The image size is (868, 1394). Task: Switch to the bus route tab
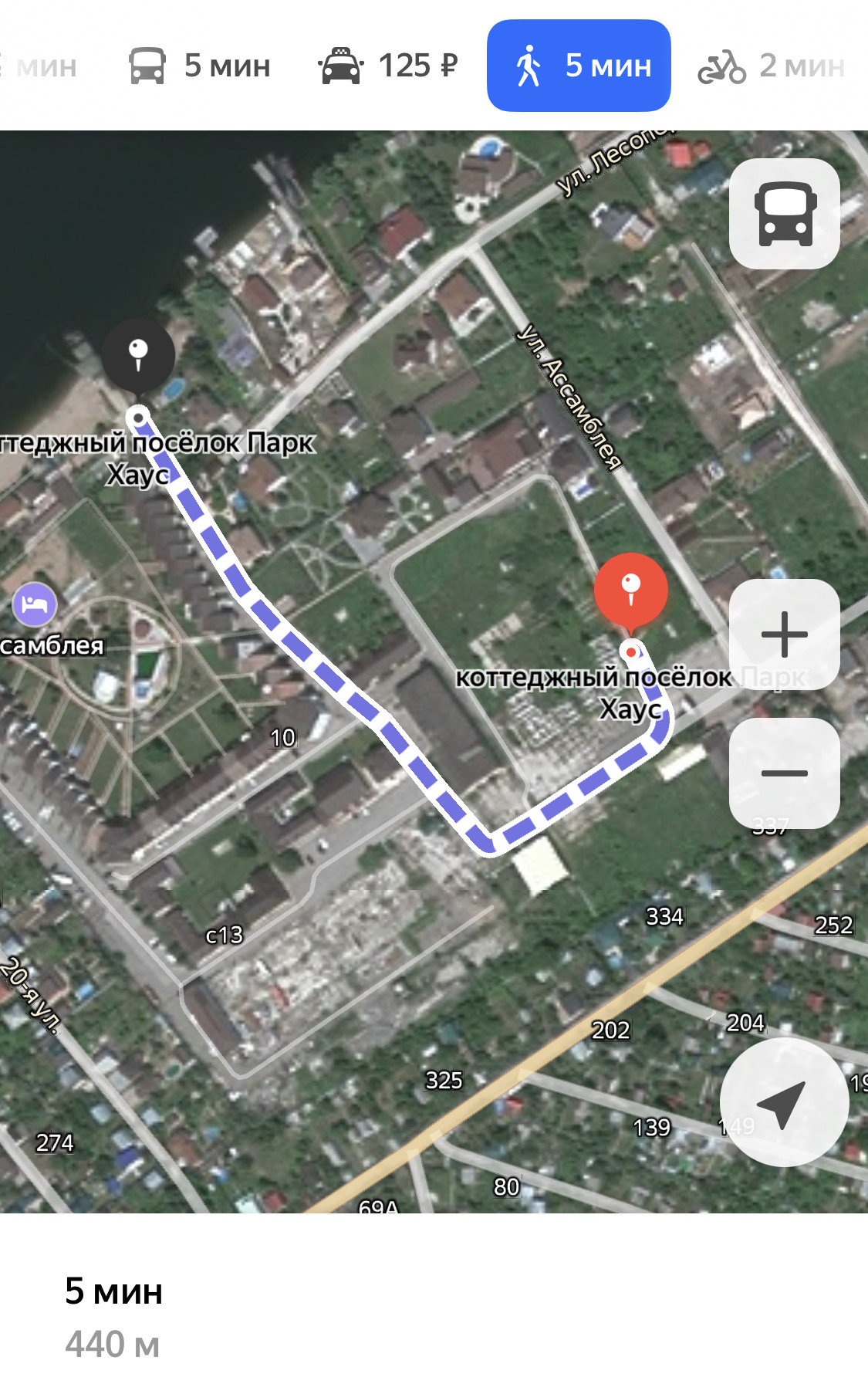[x=200, y=66]
